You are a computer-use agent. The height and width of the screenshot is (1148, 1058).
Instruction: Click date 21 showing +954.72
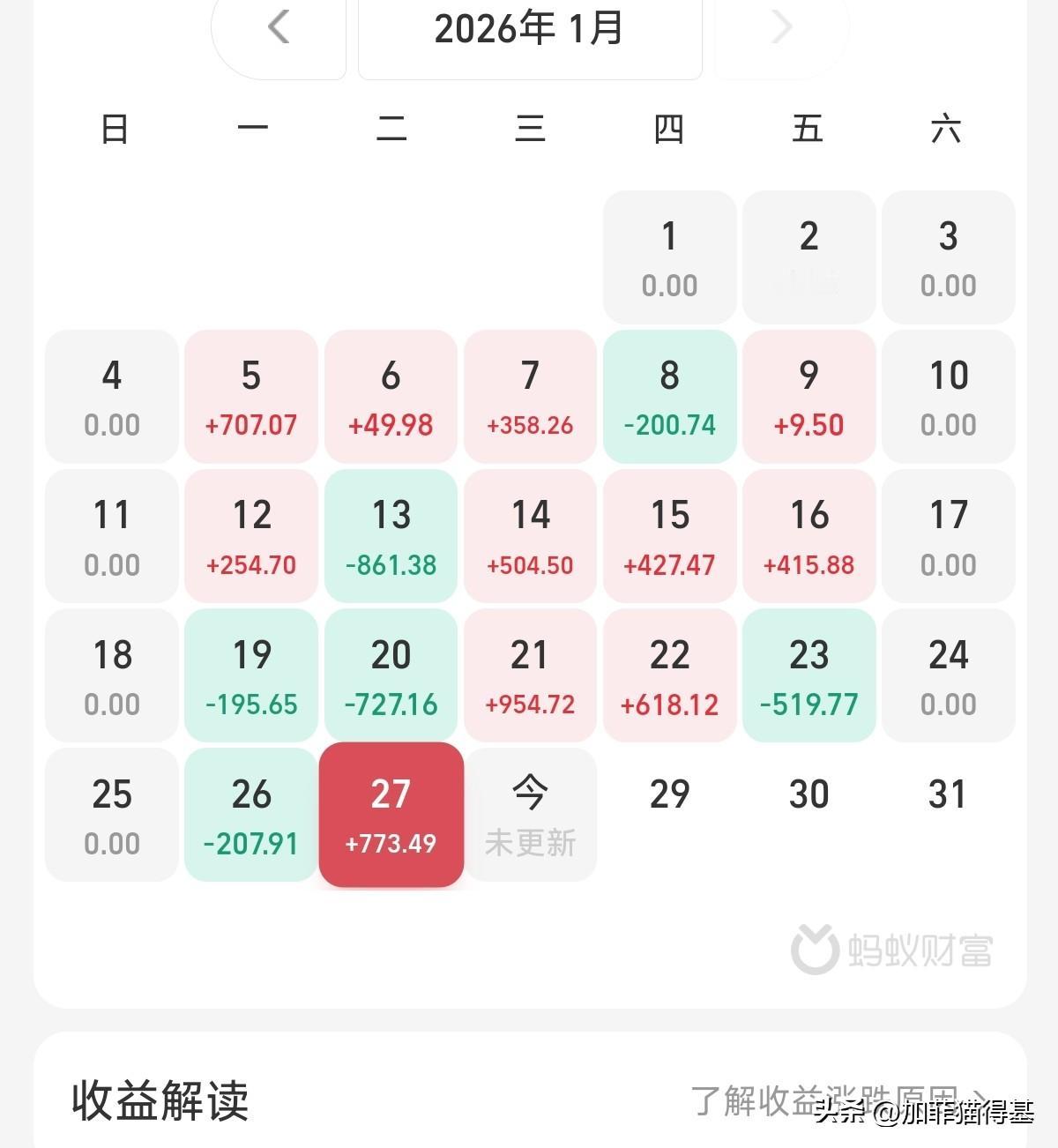tap(530, 675)
